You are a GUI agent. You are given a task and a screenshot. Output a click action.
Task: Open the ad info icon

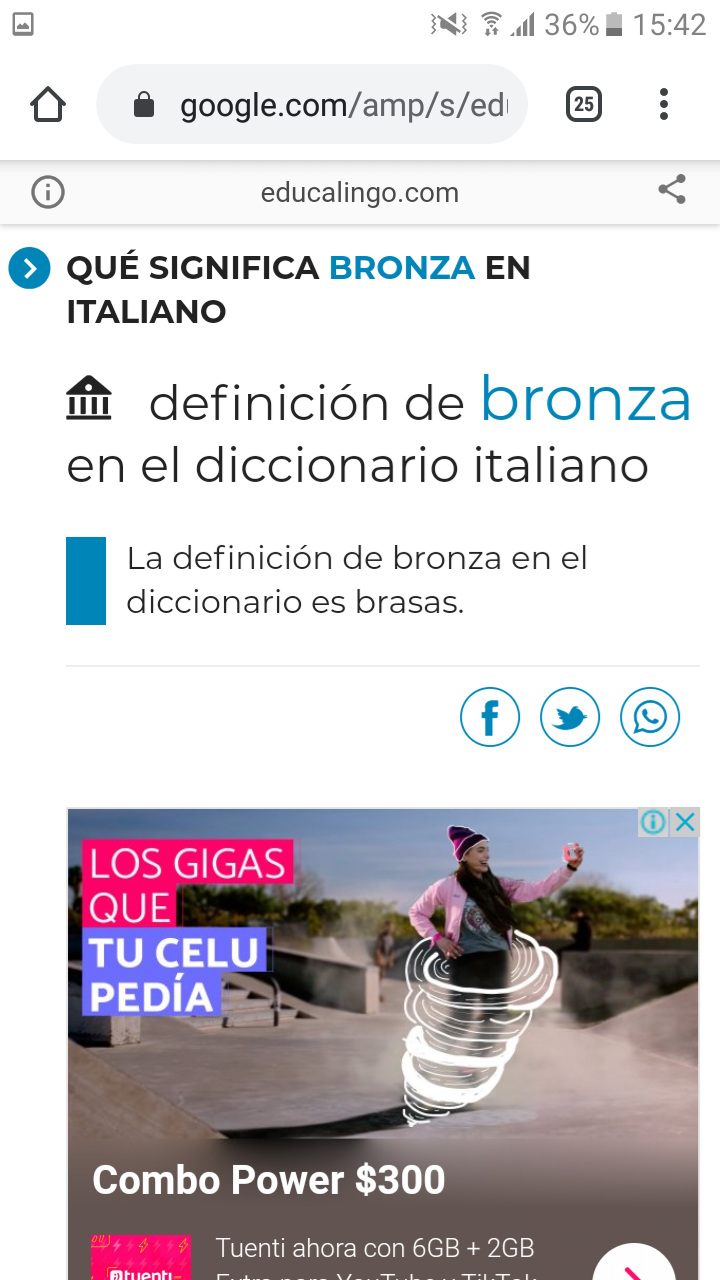(653, 822)
